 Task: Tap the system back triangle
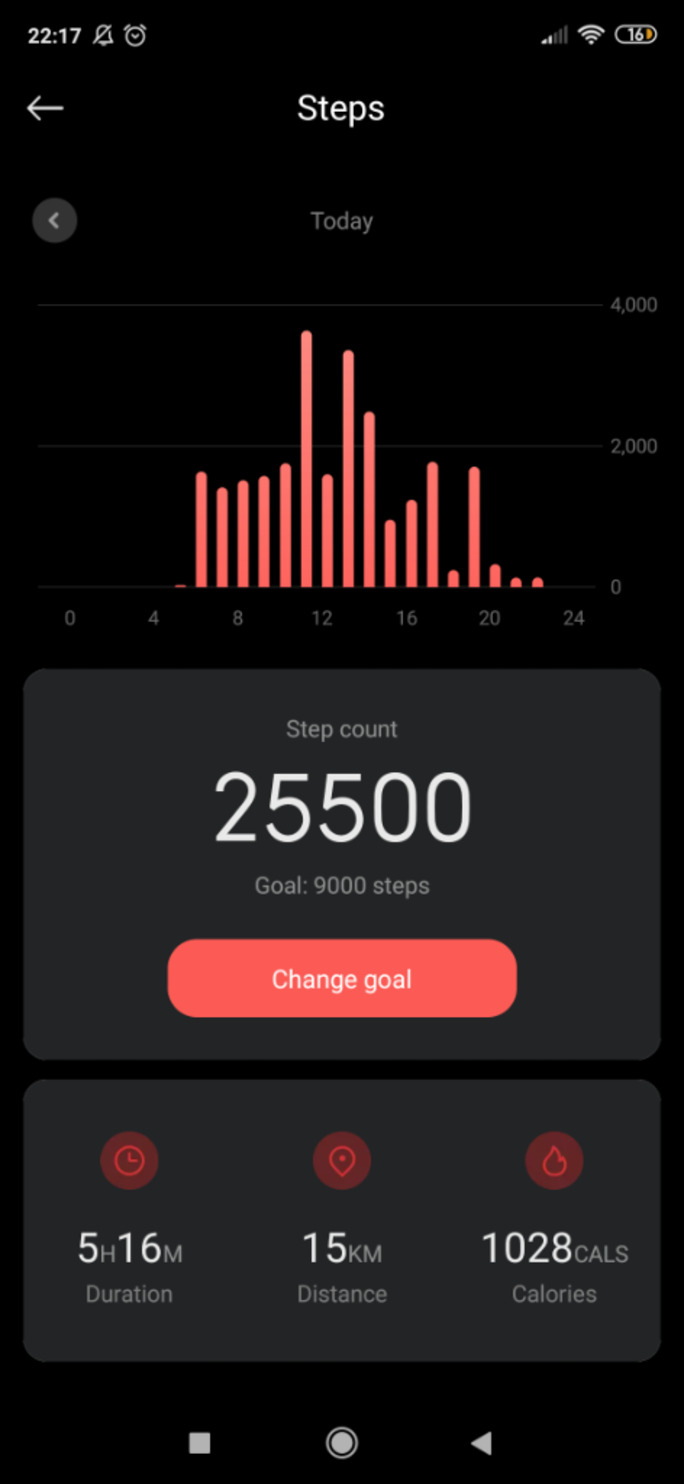pyautogui.click(x=482, y=1442)
